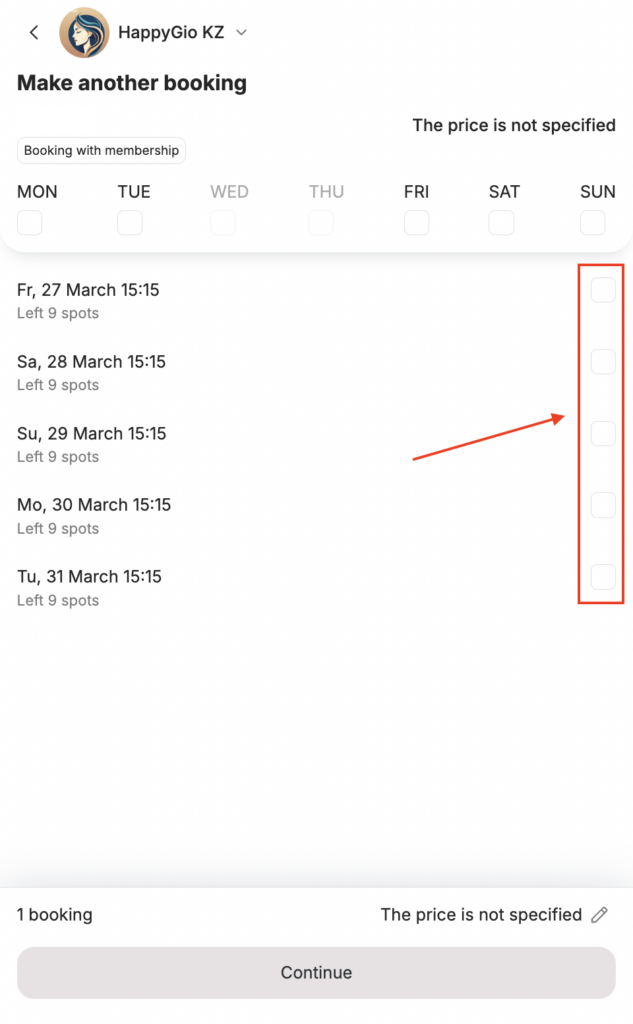This screenshot has width=633, height=1024.
Task: Select the Fr, 27 March 15:15 slot
Action: pyautogui.click(x=603, y=290)
